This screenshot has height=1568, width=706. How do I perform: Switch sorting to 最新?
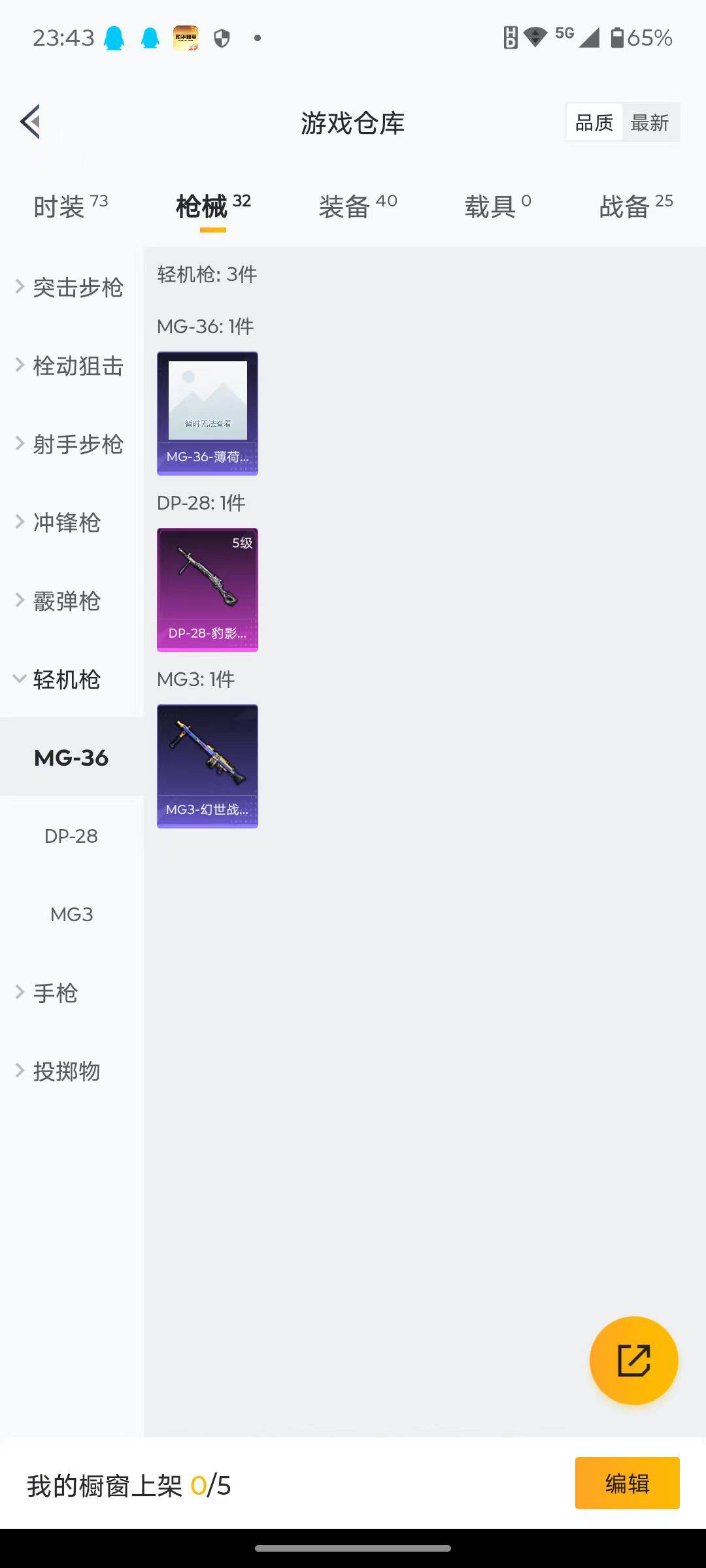pos(652,122)
